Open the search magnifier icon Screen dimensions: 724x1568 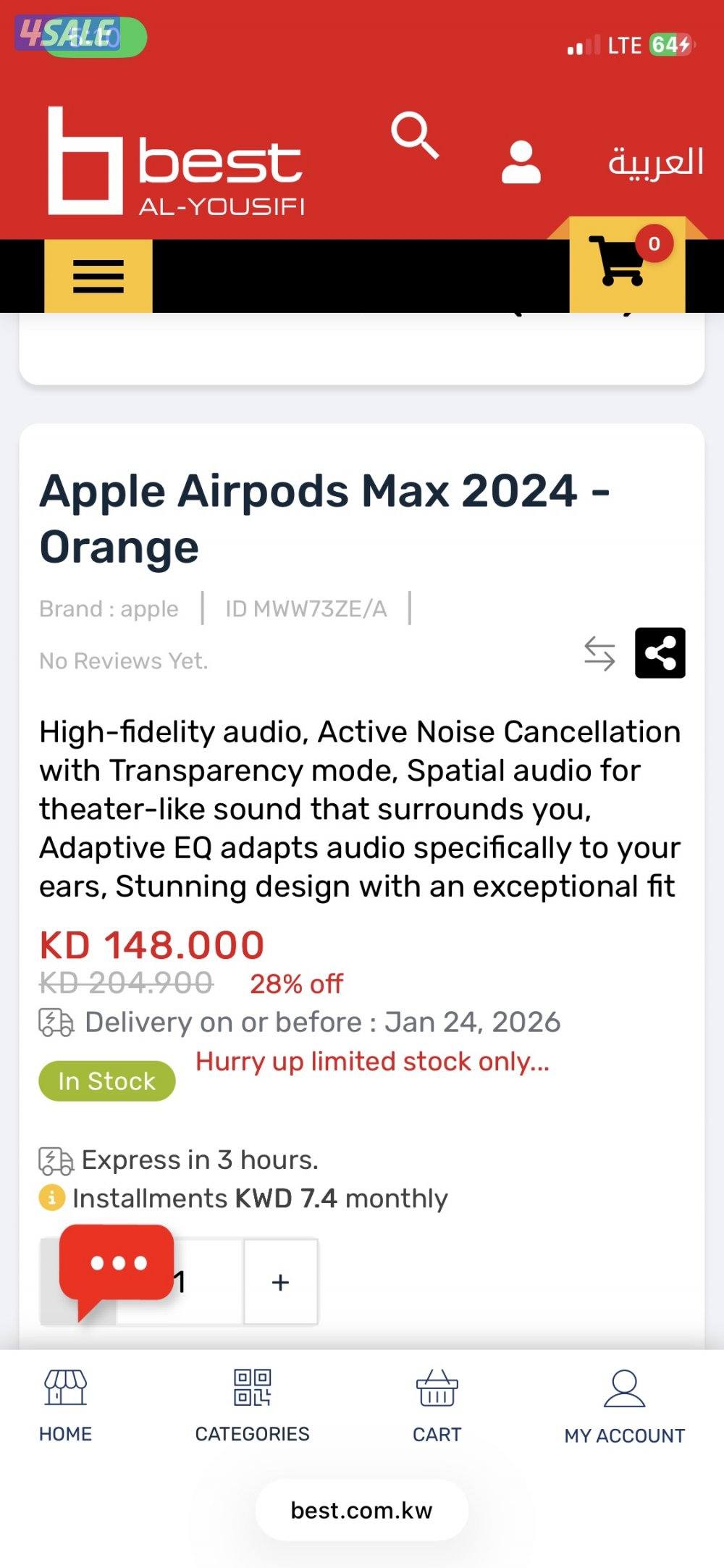pyautogui.click(x=415, y=135)
